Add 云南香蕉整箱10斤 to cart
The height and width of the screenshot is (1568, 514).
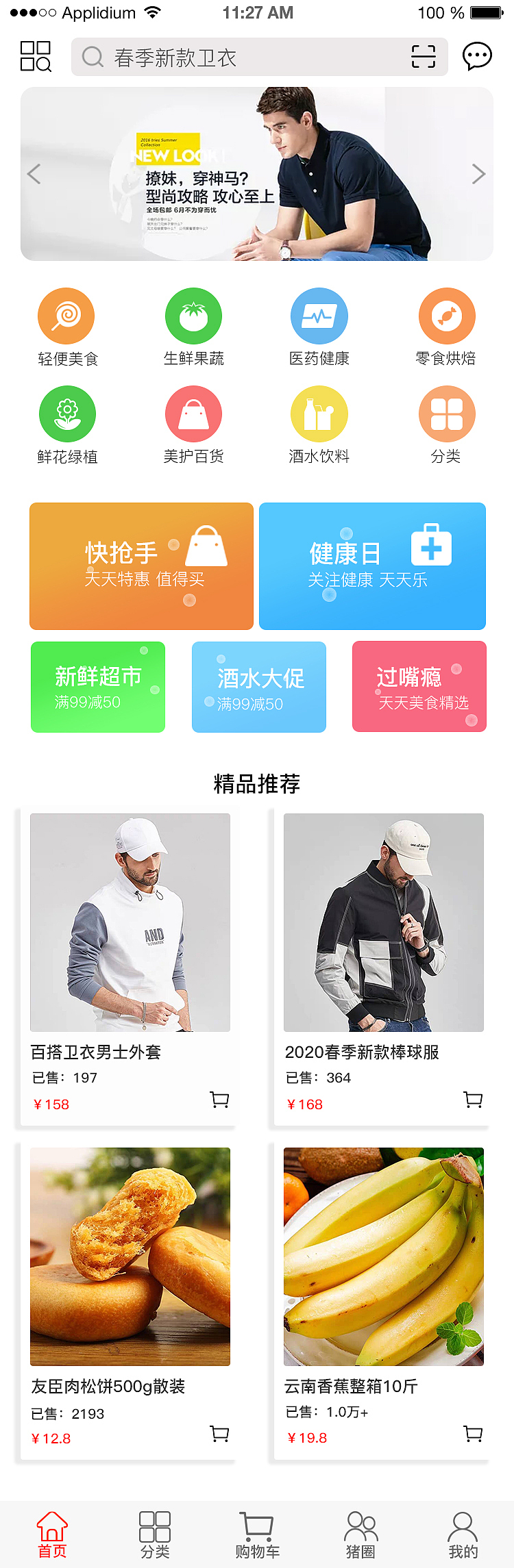(x=473, y=1434)
